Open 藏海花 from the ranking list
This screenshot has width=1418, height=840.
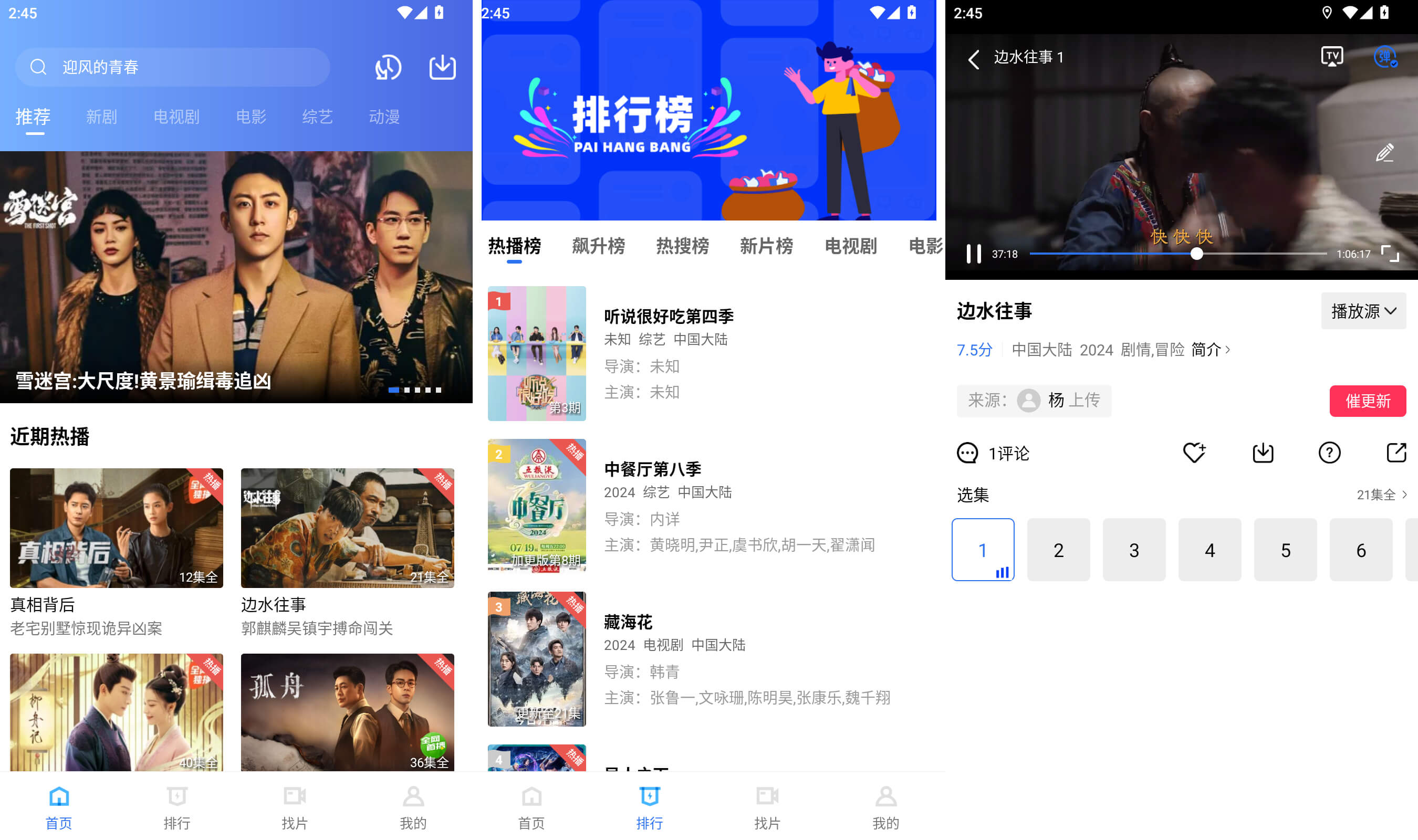(628, 622)
